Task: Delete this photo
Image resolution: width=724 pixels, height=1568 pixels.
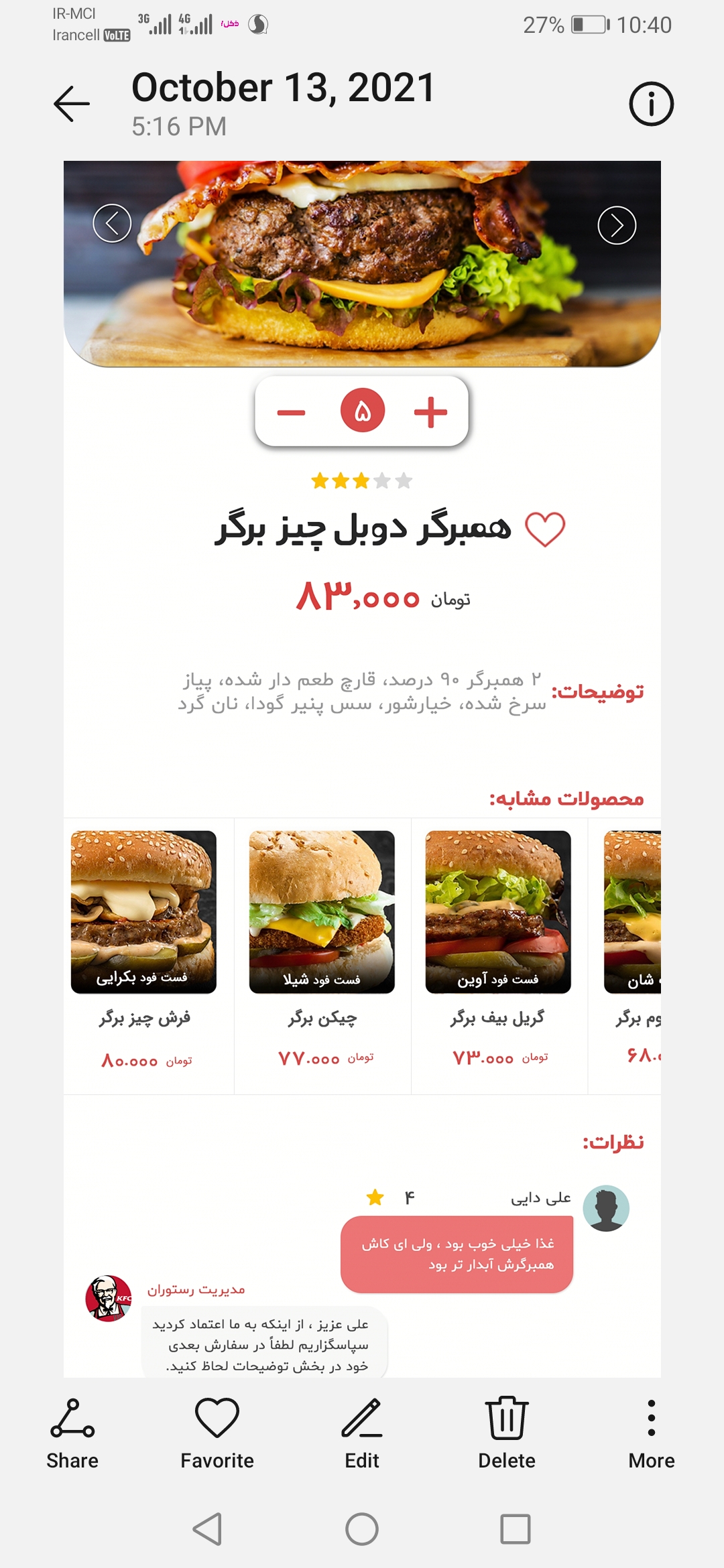Action: (x=507, y=1434)
